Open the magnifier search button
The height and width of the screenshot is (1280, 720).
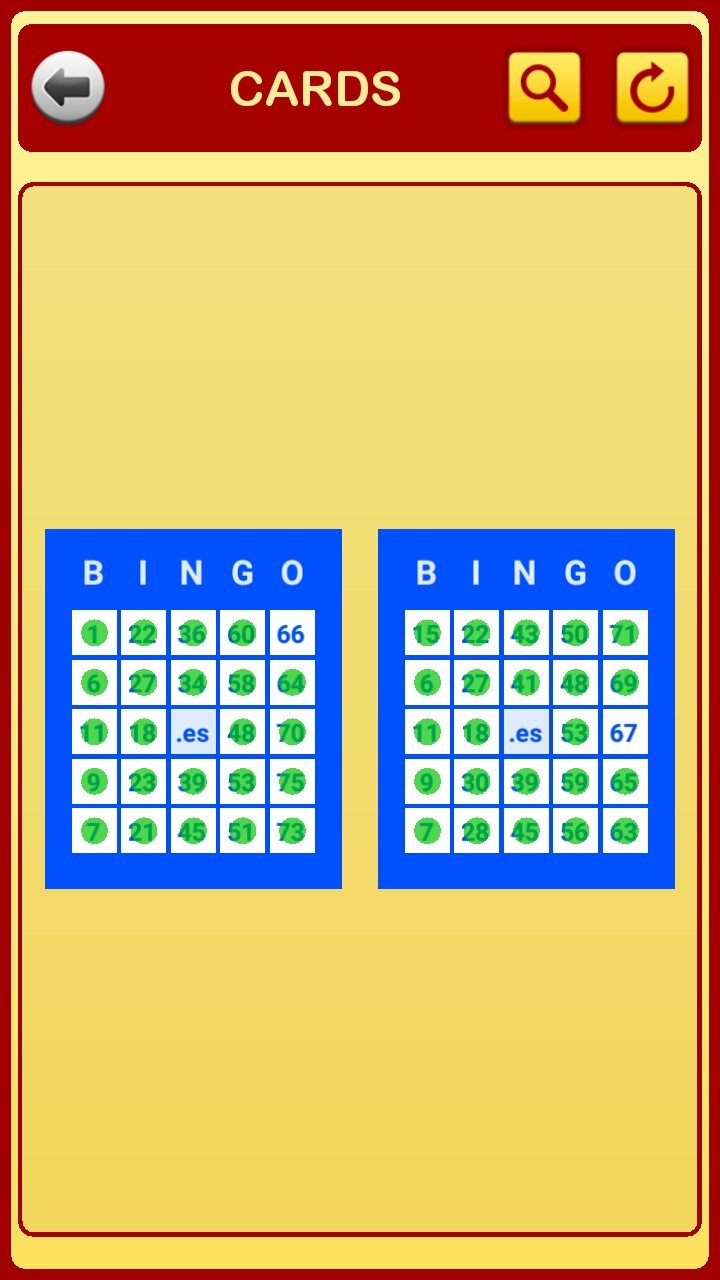point(544,88)
